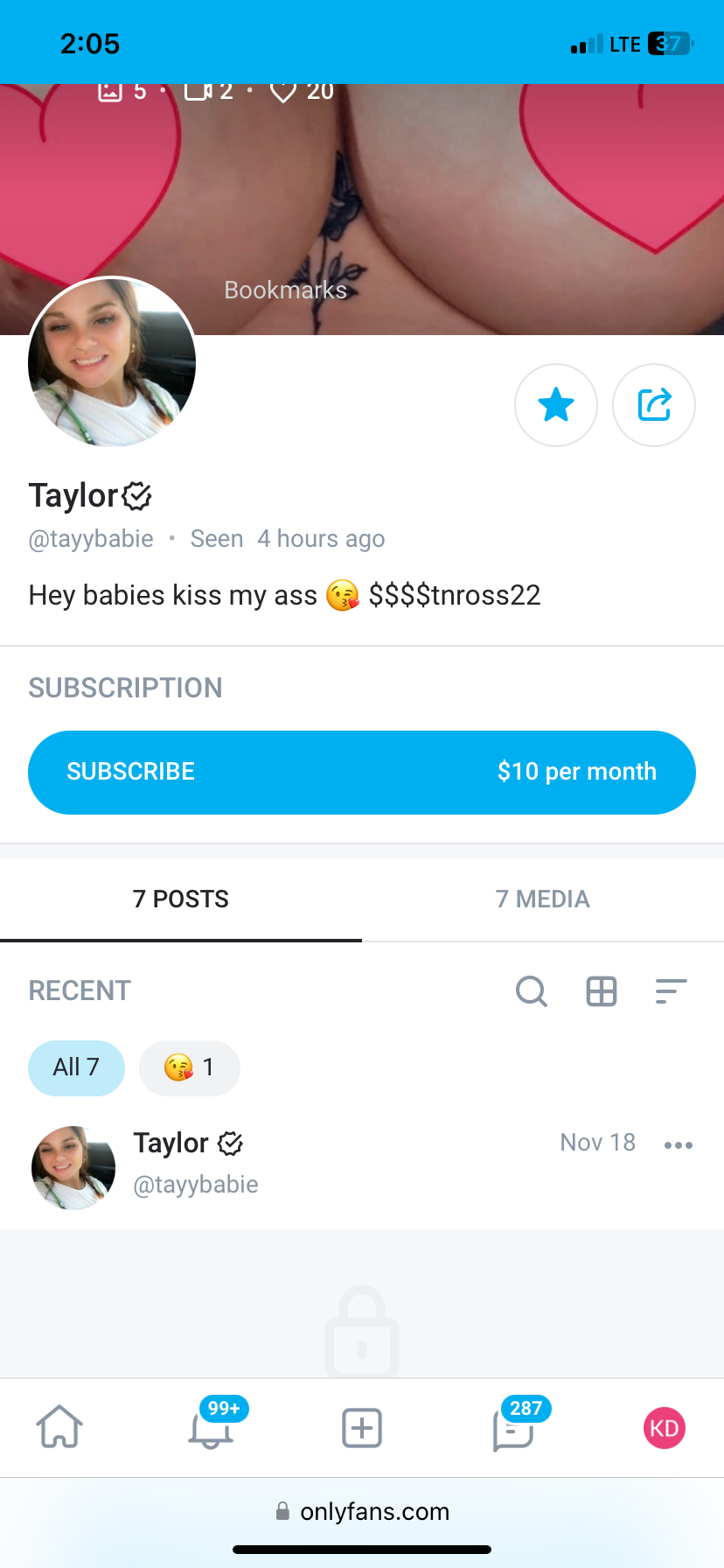Create a new post
This screenshot has height=1568, width=724.
(x=362, y=1428)
